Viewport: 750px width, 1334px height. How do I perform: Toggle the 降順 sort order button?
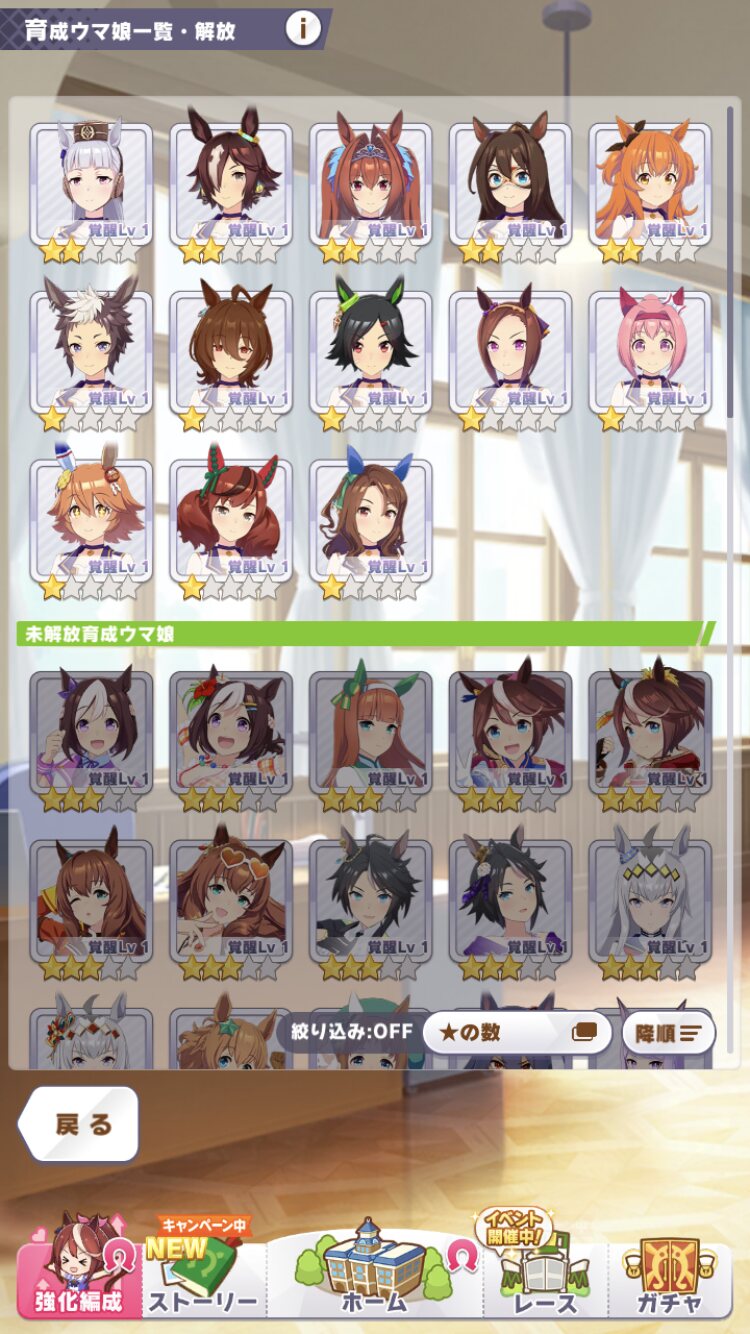[668, 1032]
